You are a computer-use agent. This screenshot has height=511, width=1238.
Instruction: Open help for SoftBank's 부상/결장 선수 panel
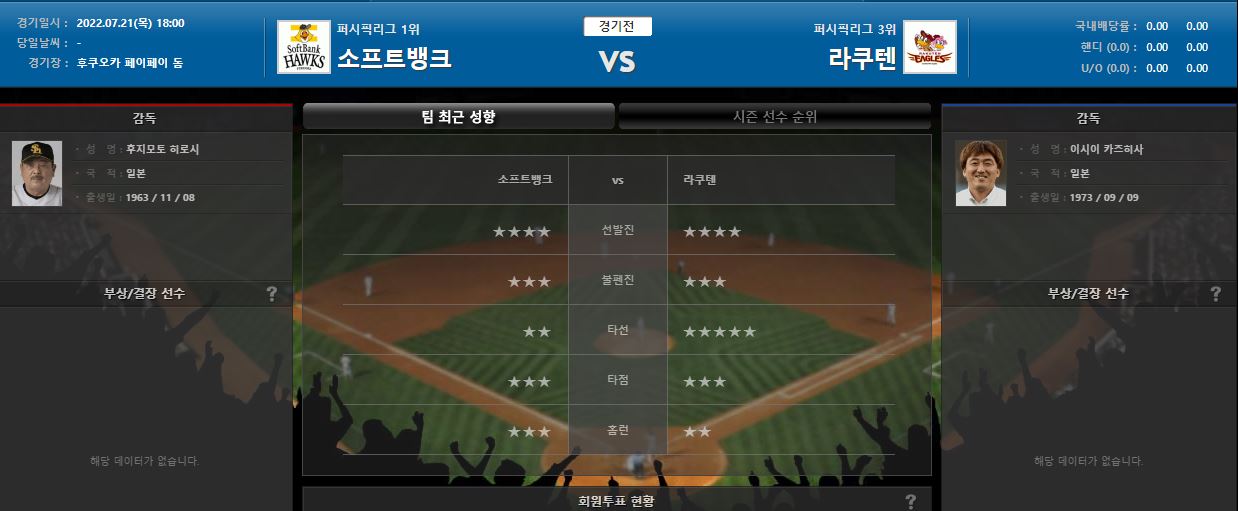click(271, 294)
